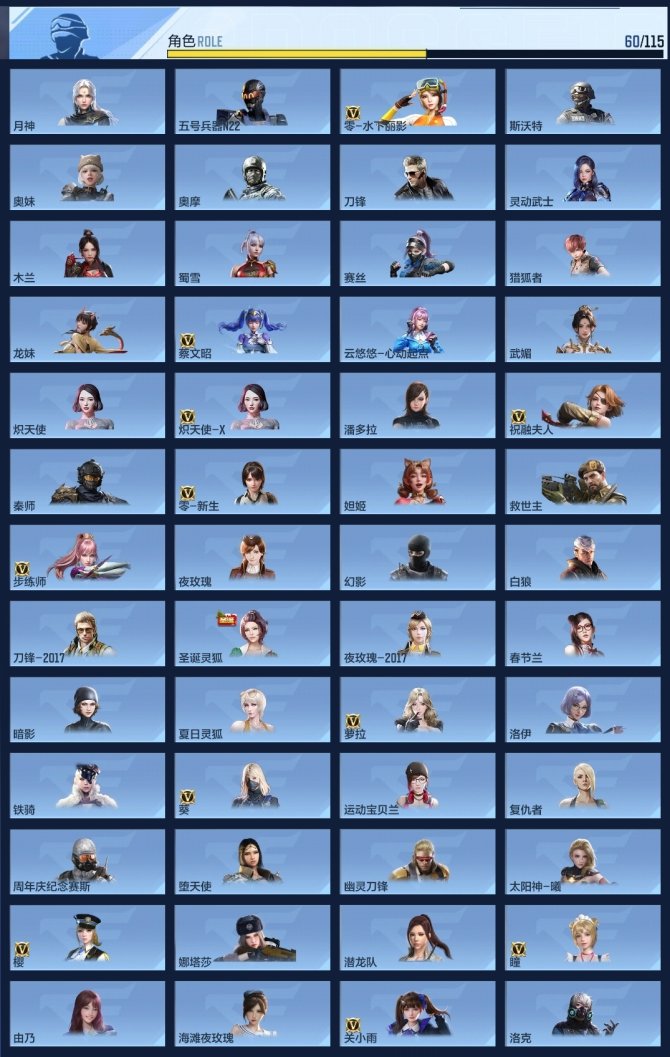Choose the 潘多拉 character

pos(417,405)
